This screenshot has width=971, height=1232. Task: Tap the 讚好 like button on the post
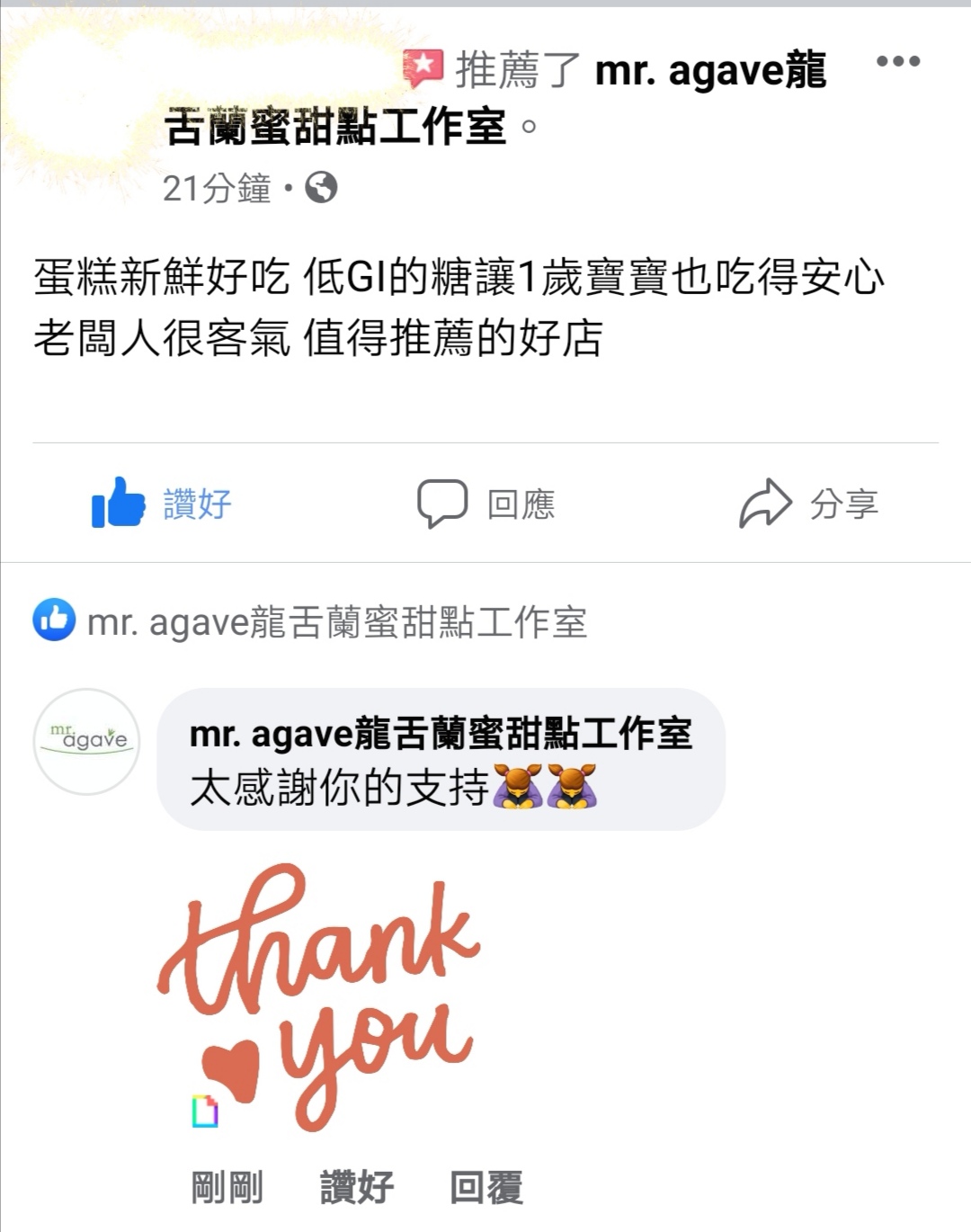click(163, 504)
